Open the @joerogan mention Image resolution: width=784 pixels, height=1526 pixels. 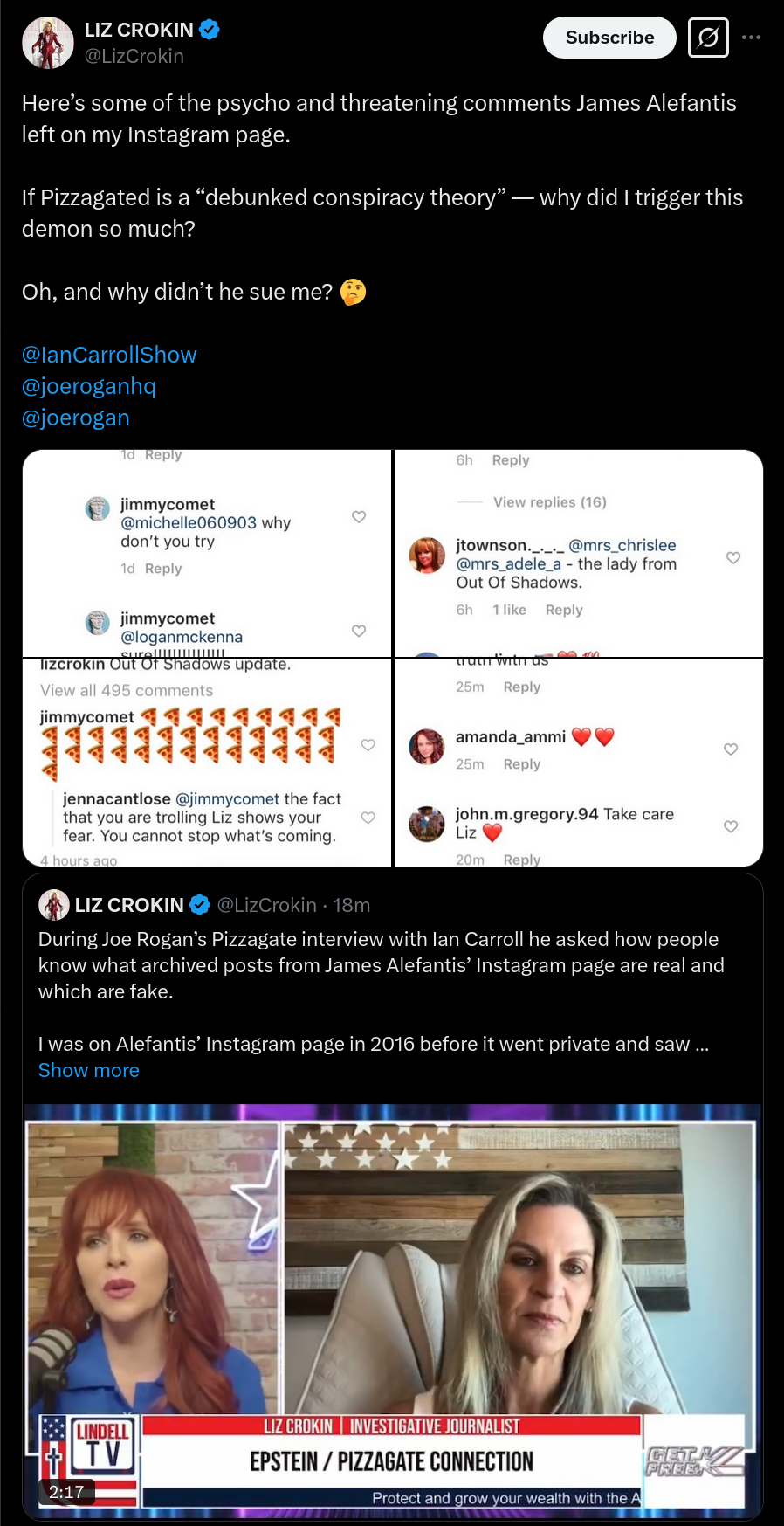(76, 418)
